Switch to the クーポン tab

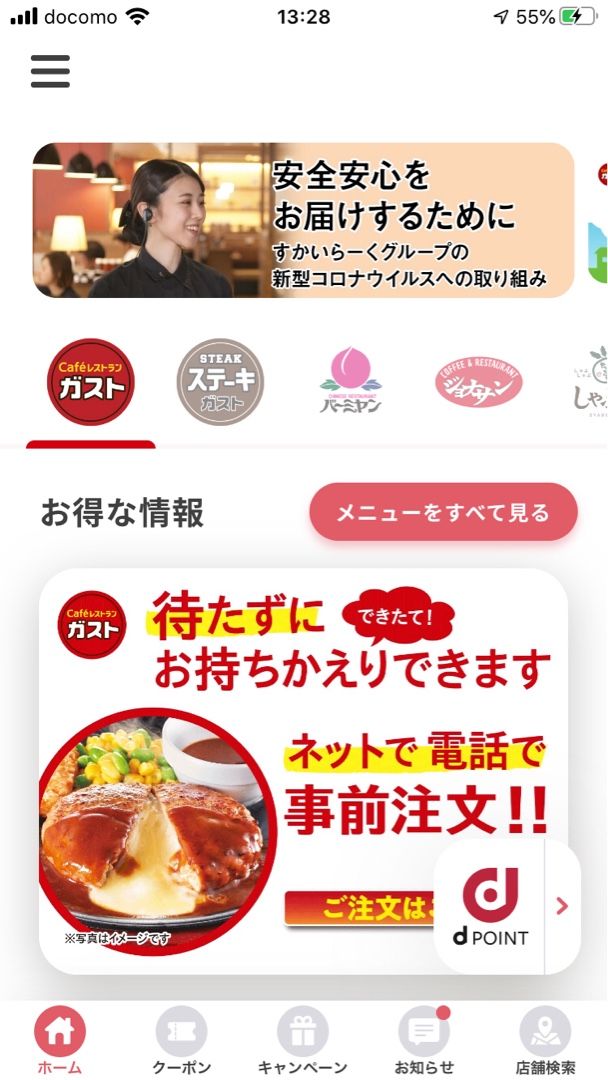tap(181, 1042)
